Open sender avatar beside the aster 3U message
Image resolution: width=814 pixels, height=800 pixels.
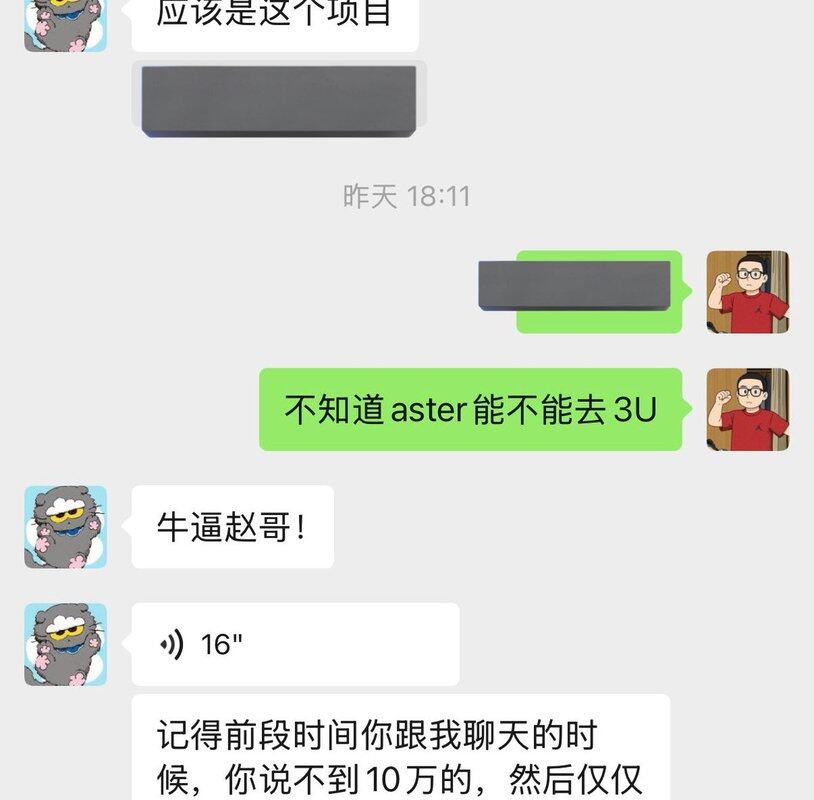pos(747,409)
